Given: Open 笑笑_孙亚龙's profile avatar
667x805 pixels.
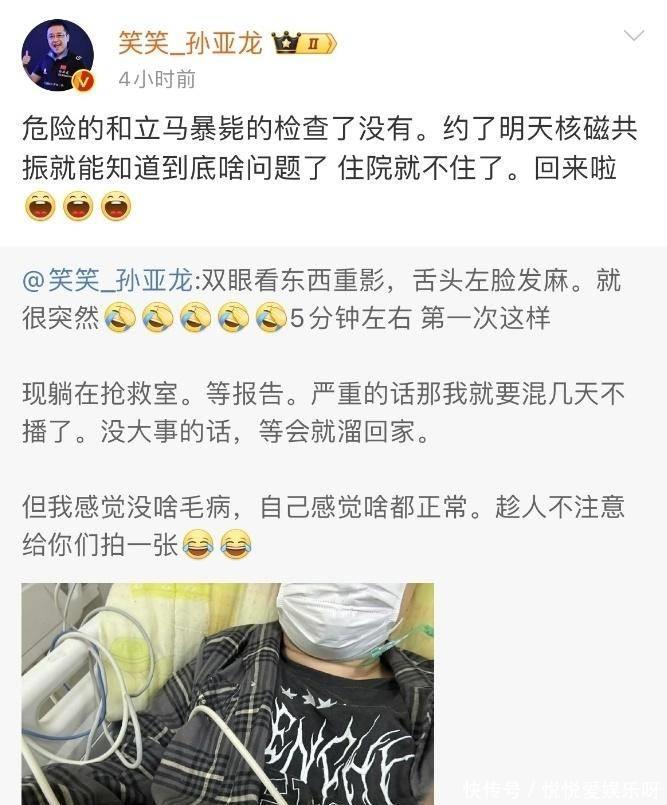Looking at the screenshot, I should [x=58, y=56].
